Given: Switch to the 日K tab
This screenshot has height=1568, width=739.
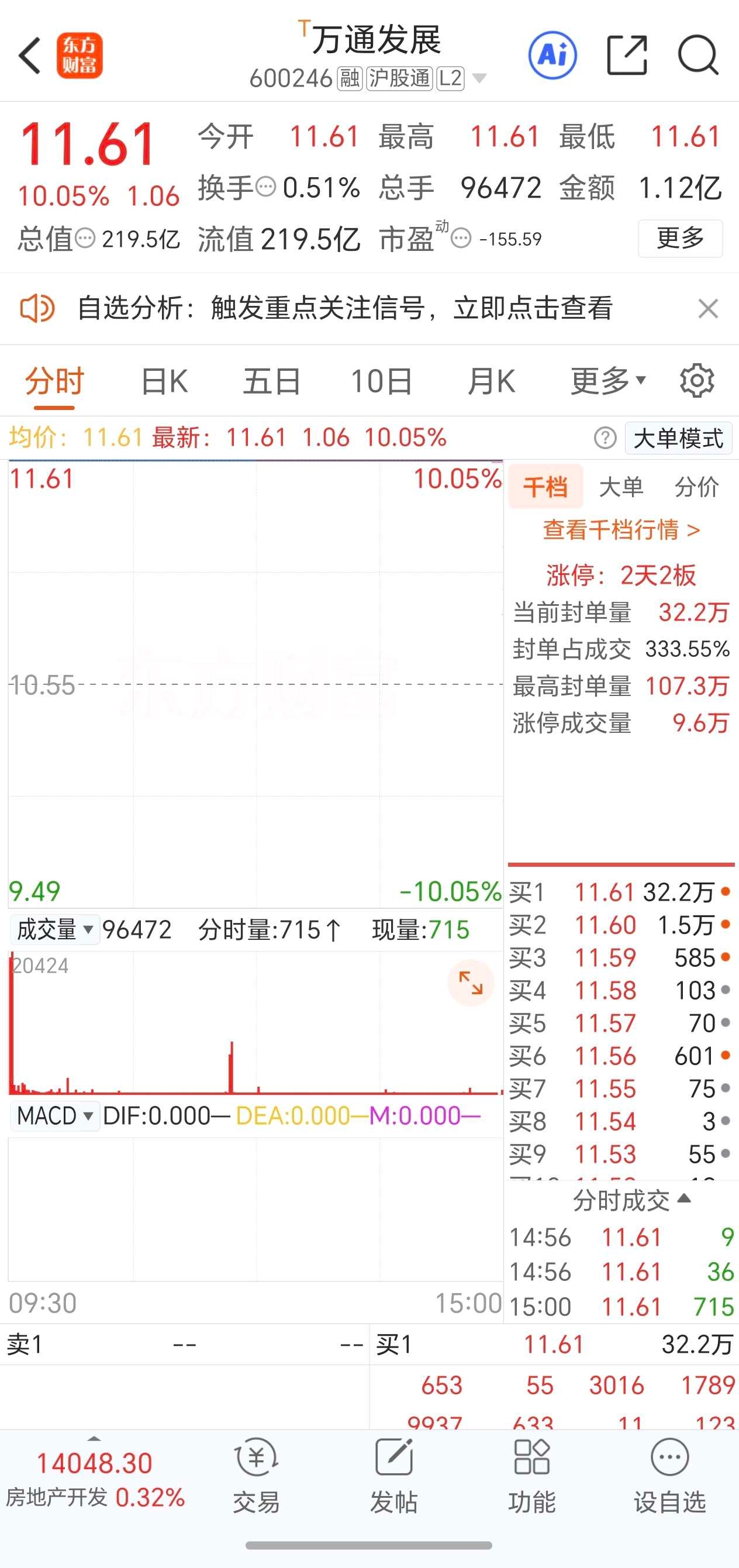Looking at the screenshot, I should pyautogui.click(x=164, y=382).
